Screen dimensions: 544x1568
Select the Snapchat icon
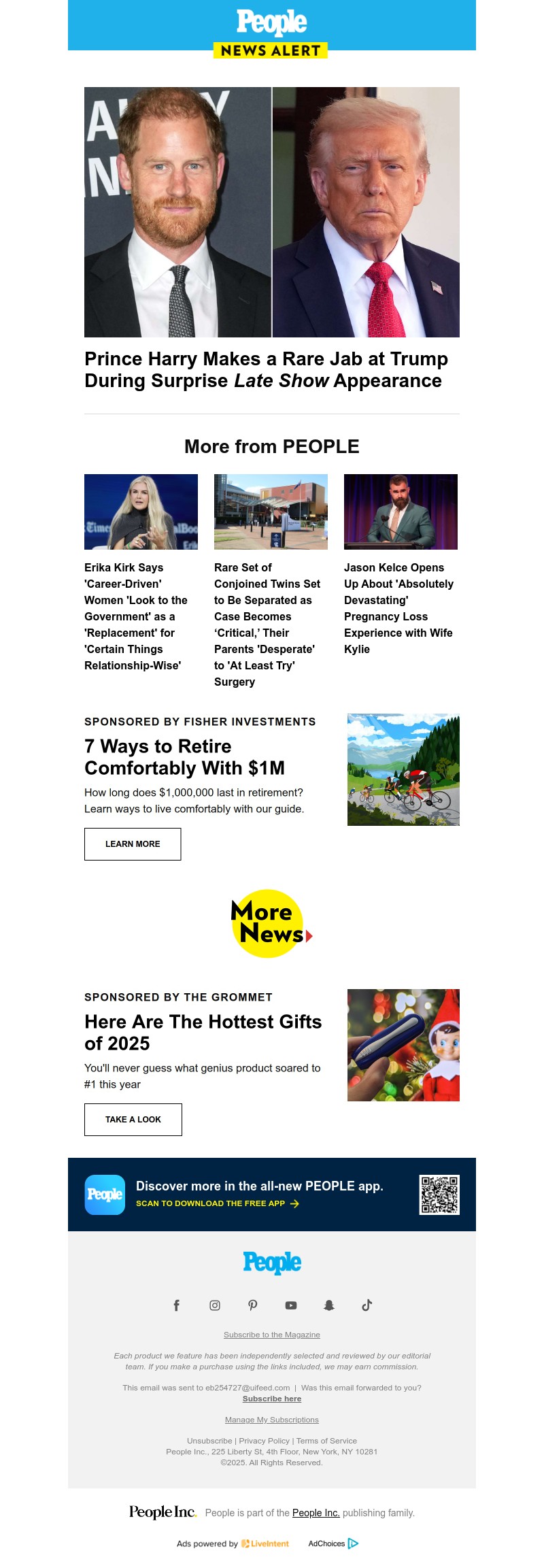(328, 1305)
